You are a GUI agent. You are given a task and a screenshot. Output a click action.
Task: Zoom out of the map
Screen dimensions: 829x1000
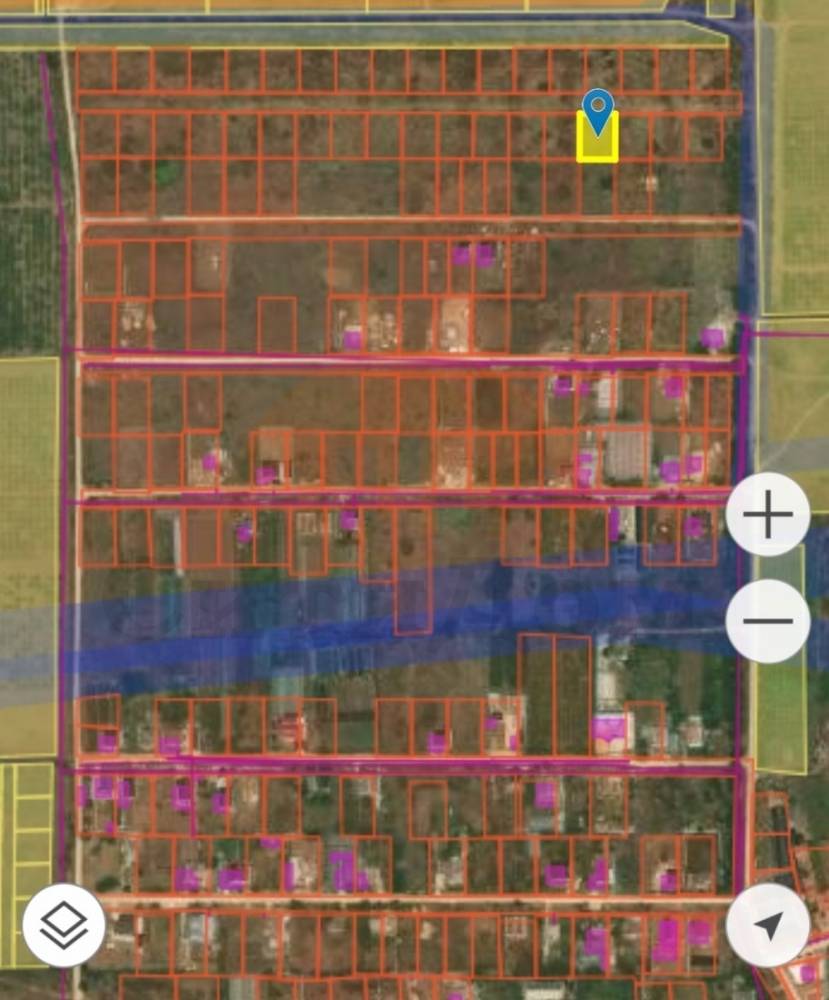768,621
